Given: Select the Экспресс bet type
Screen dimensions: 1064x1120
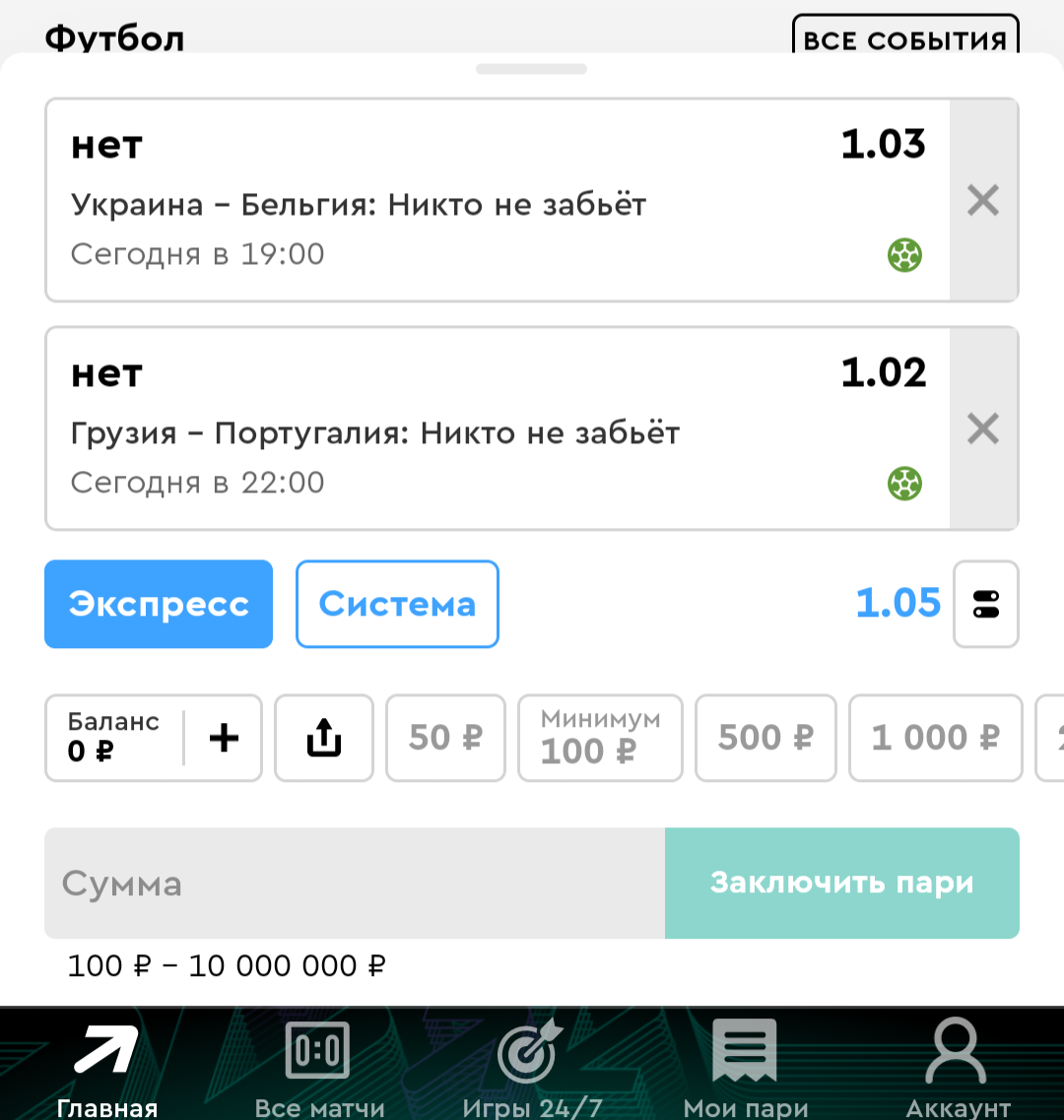Looking at the screenshot, I should pos(159,604).
